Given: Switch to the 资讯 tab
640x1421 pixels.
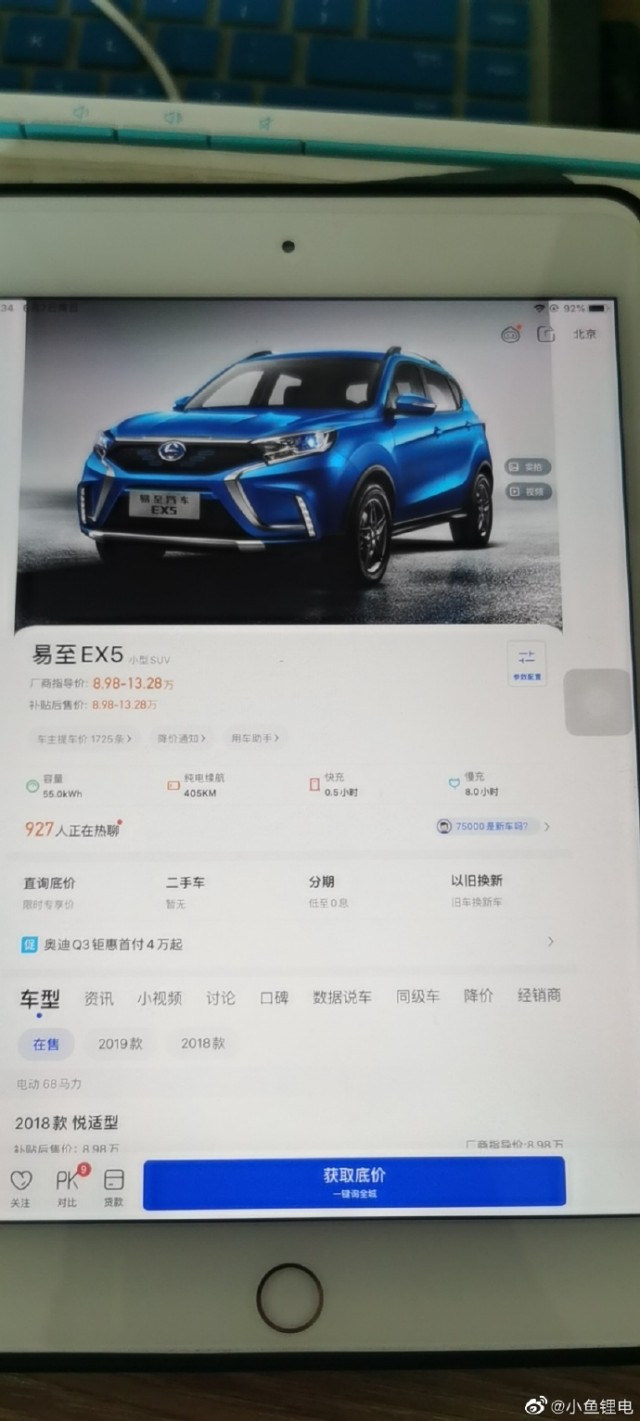Looking at the screenshot, I should pos(98,998).
